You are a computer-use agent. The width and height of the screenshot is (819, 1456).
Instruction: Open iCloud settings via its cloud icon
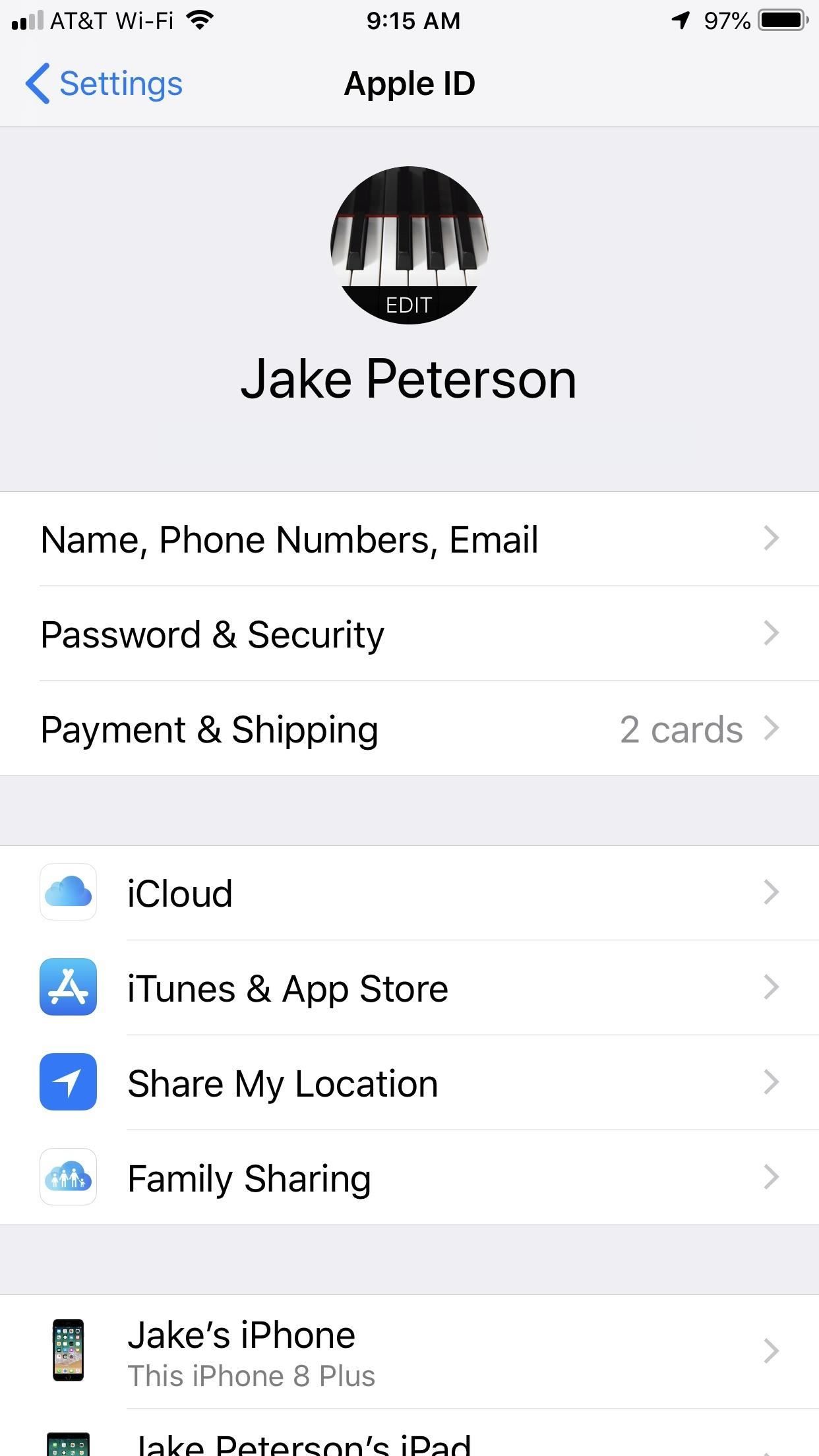pyautogui.click(x=68, y=893)
